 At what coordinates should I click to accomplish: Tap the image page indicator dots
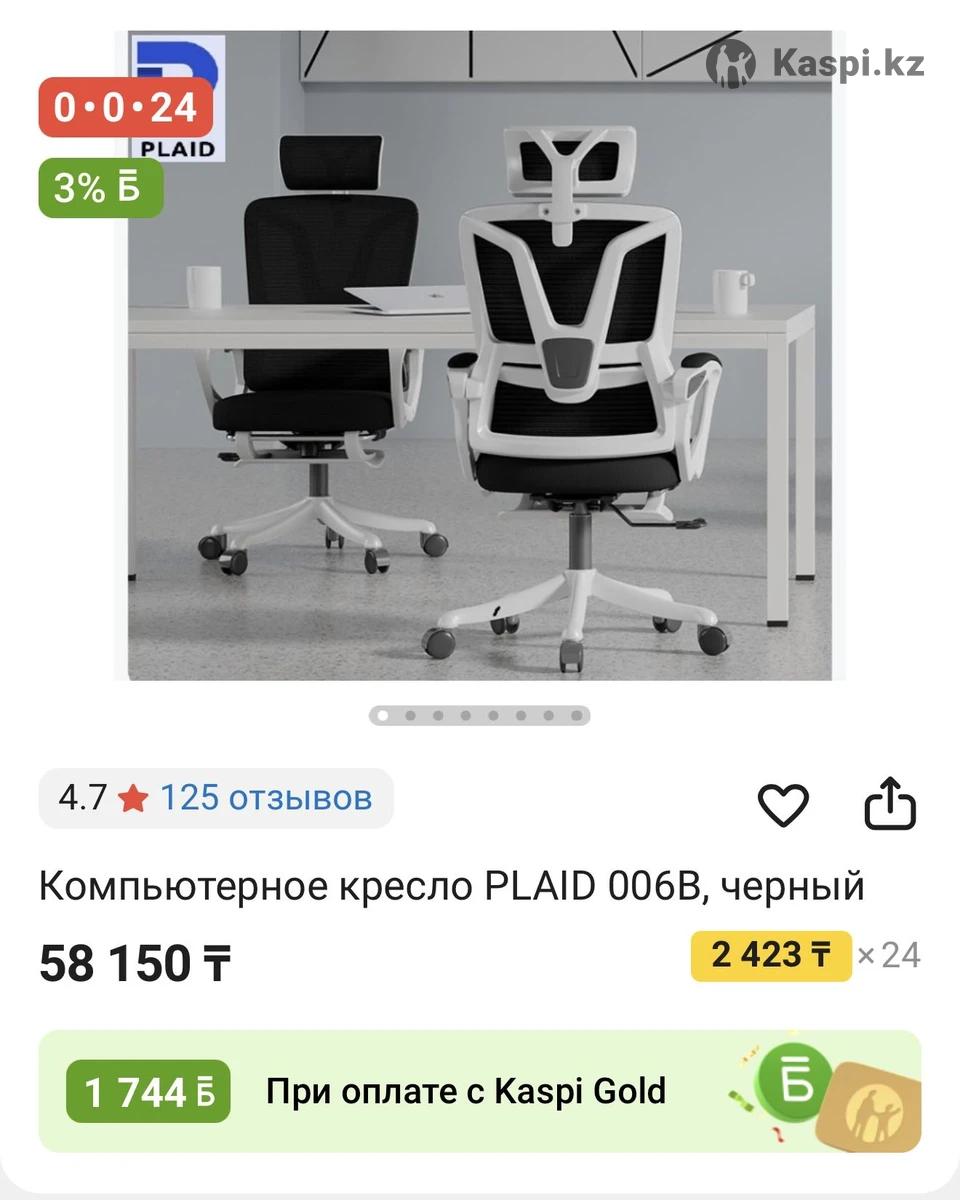480,715
